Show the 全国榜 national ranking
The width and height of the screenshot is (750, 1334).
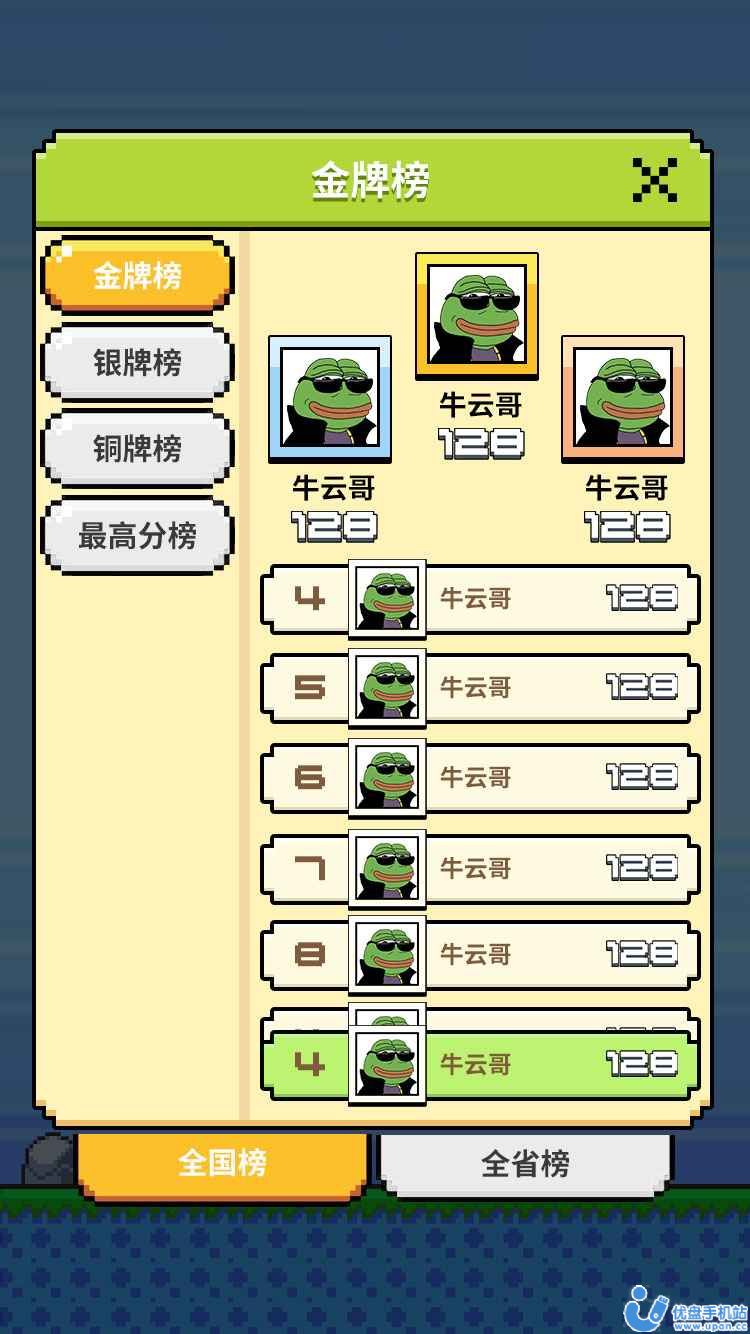coord(222,1163)
